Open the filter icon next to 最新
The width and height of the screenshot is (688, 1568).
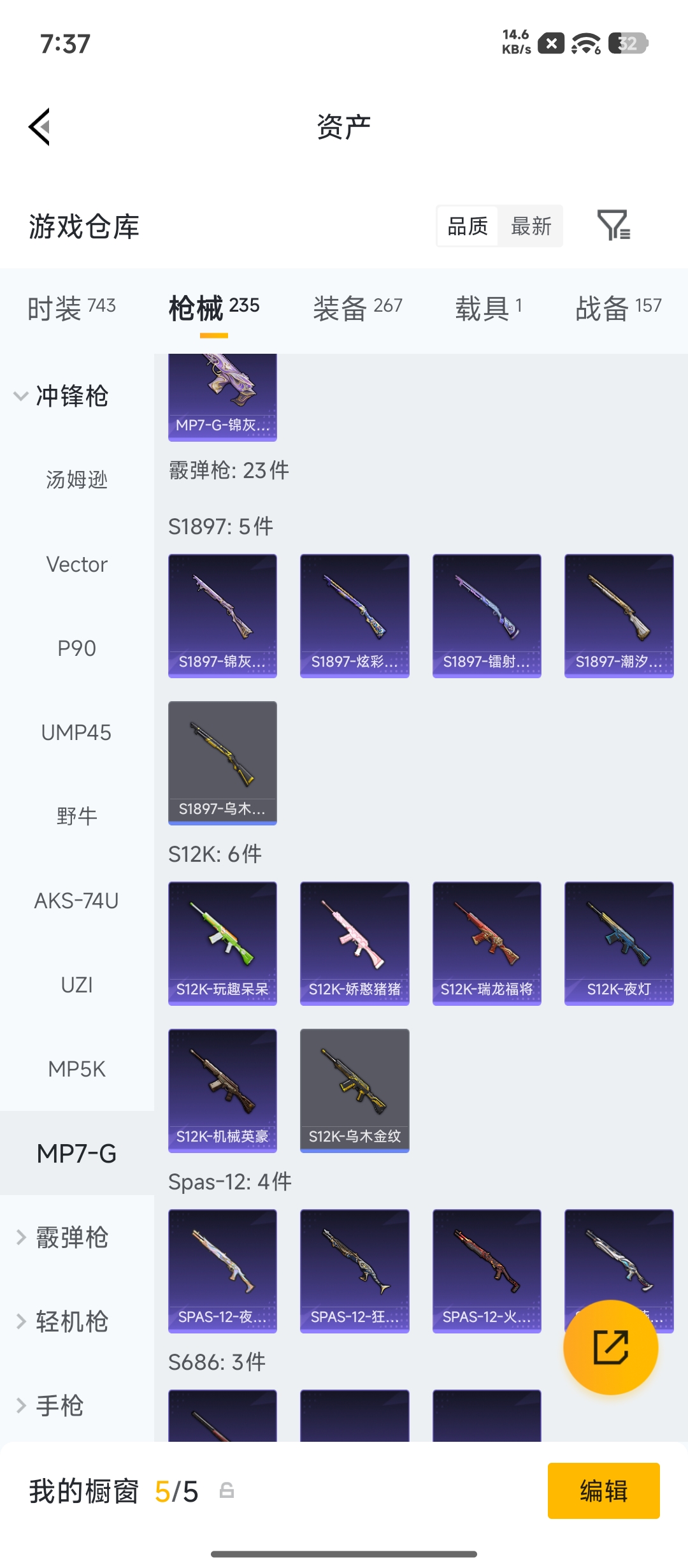(x=613, y=226)
